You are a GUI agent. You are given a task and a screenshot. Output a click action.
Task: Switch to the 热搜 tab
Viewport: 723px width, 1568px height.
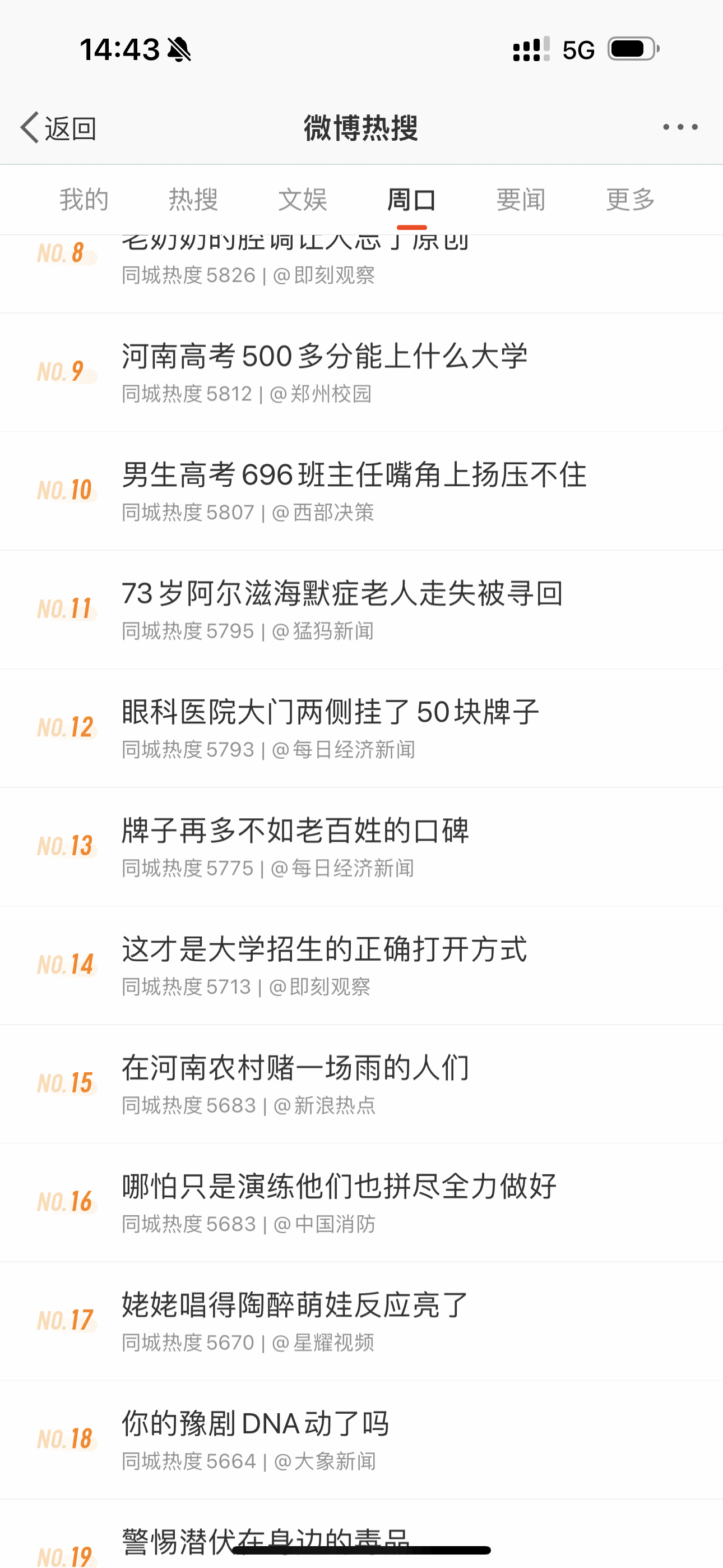(193, 200)
